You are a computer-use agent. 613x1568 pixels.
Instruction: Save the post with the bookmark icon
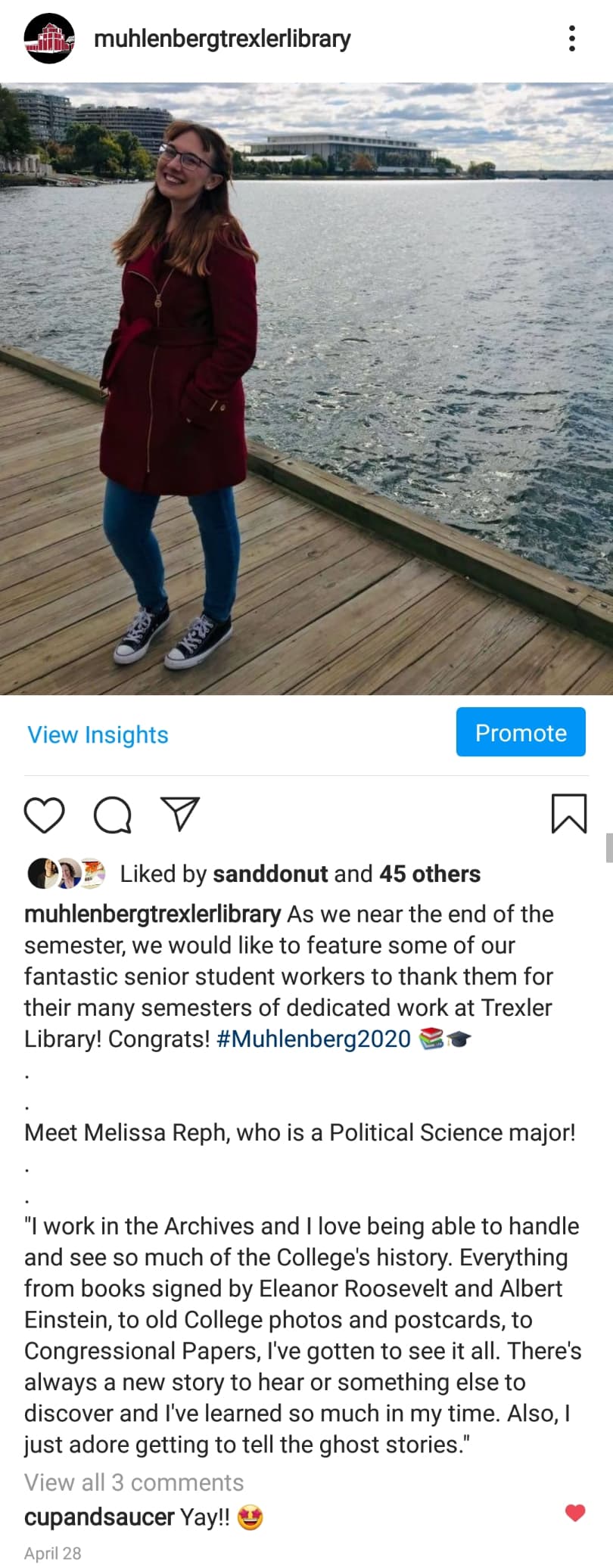[569, 813]
